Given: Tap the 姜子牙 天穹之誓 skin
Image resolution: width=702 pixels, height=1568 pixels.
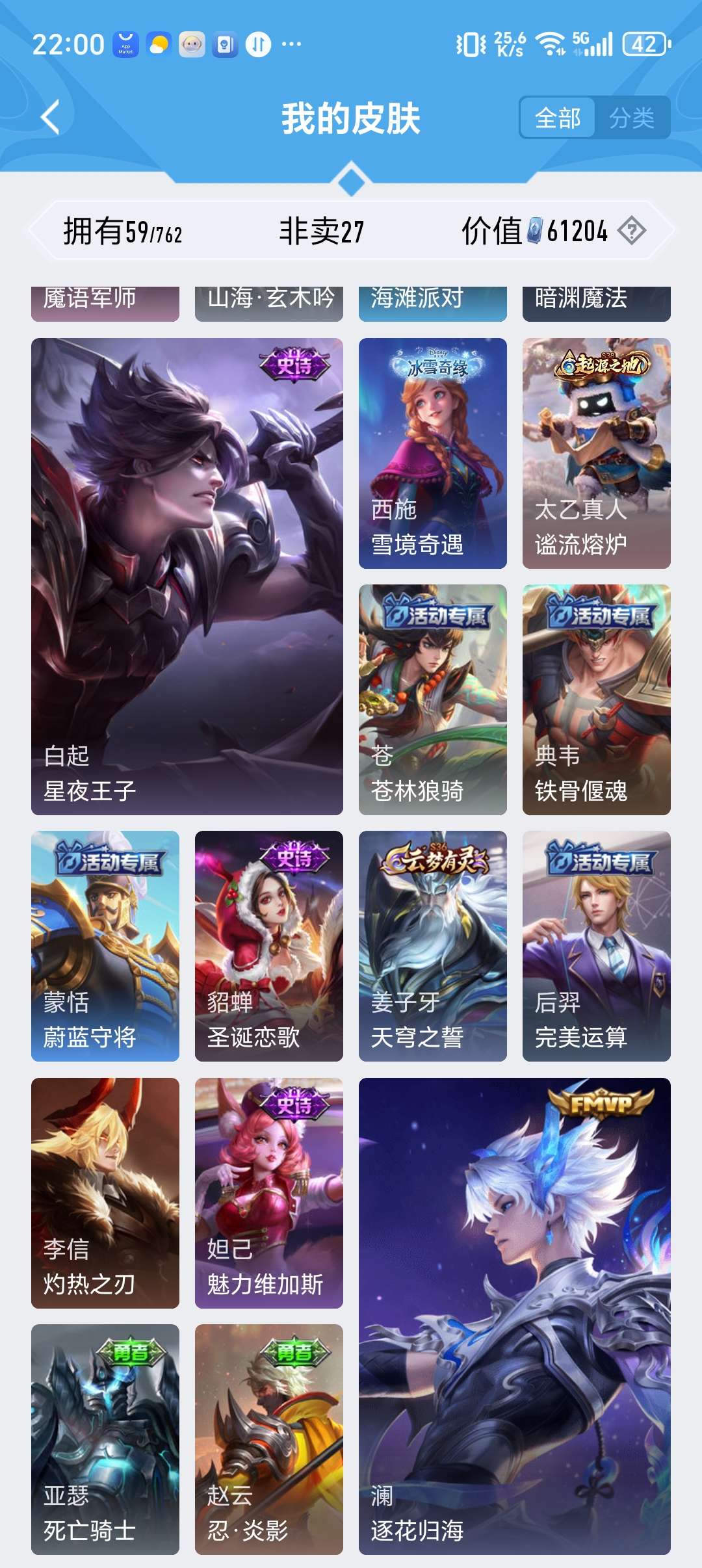Looking at the screenshot, I should [432, 946].
